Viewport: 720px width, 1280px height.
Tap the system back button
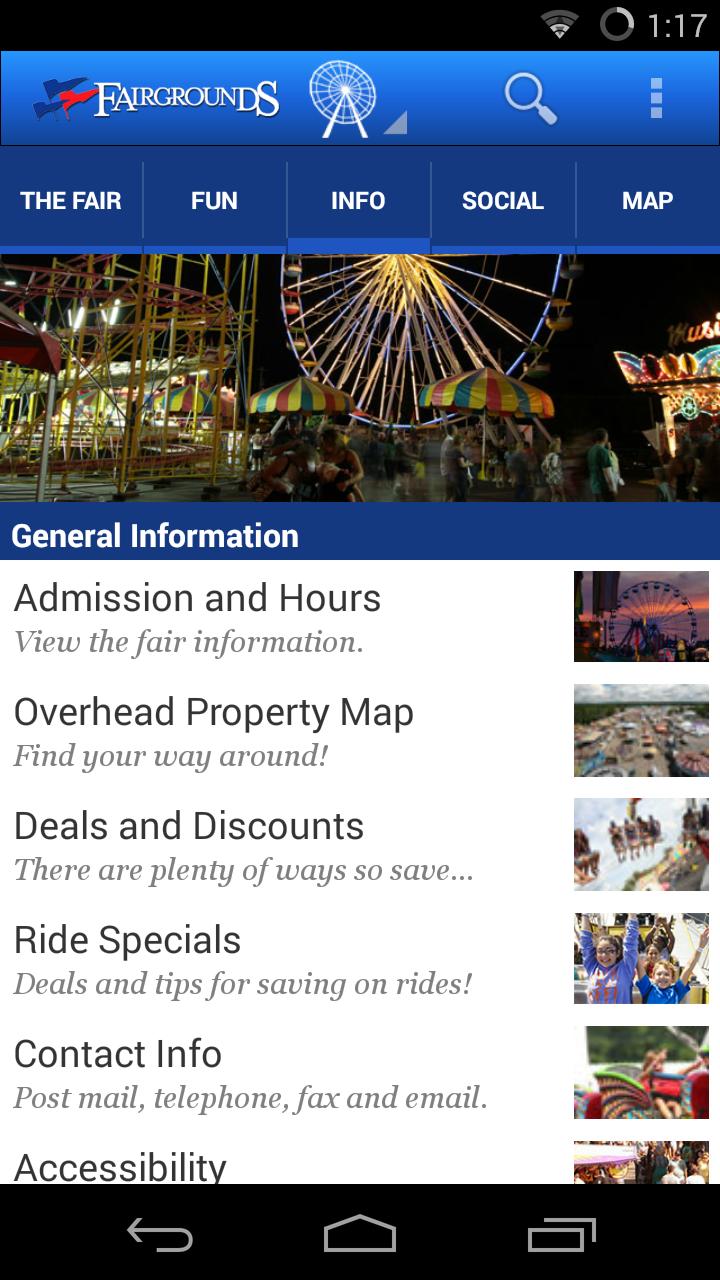point(160,1234)
